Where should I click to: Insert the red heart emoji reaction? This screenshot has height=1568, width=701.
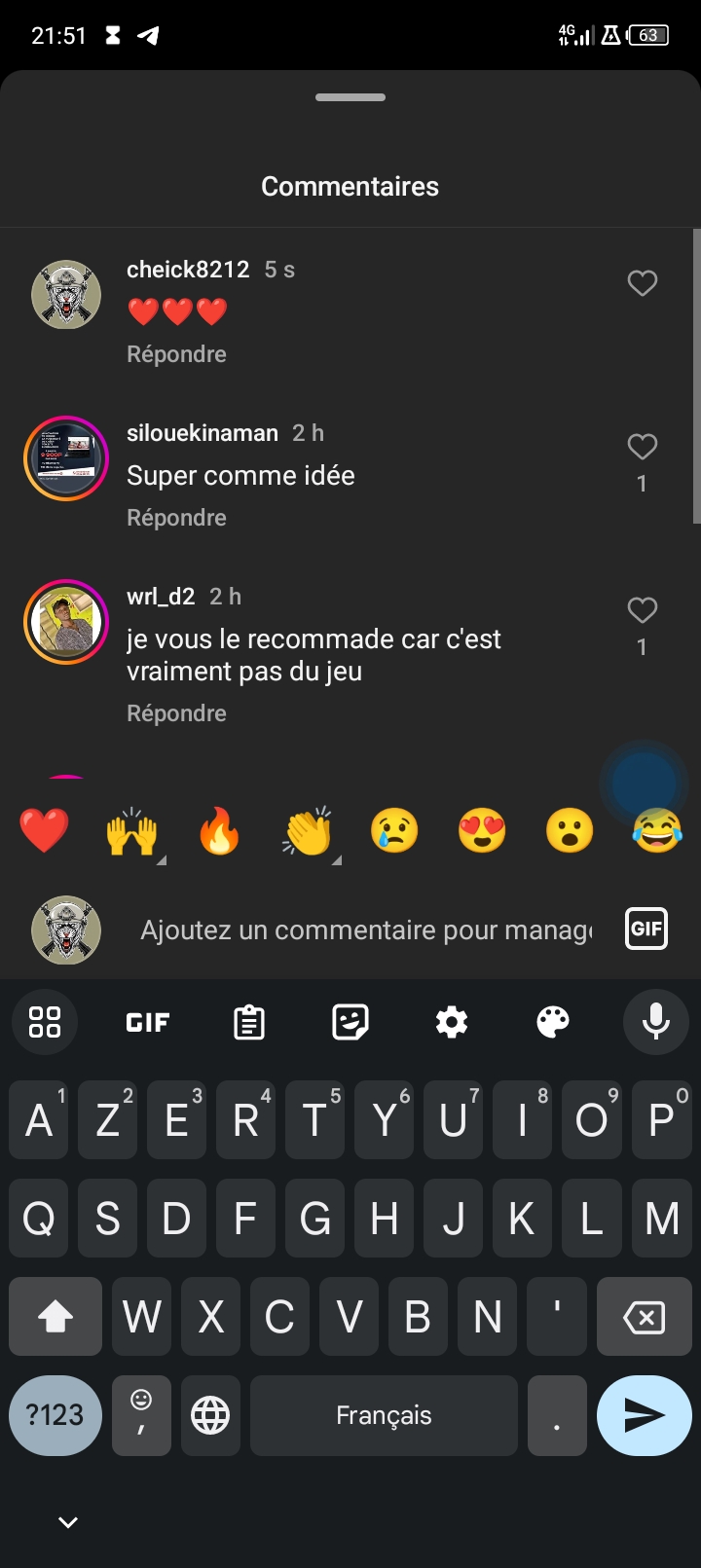[x=44, y=832]
